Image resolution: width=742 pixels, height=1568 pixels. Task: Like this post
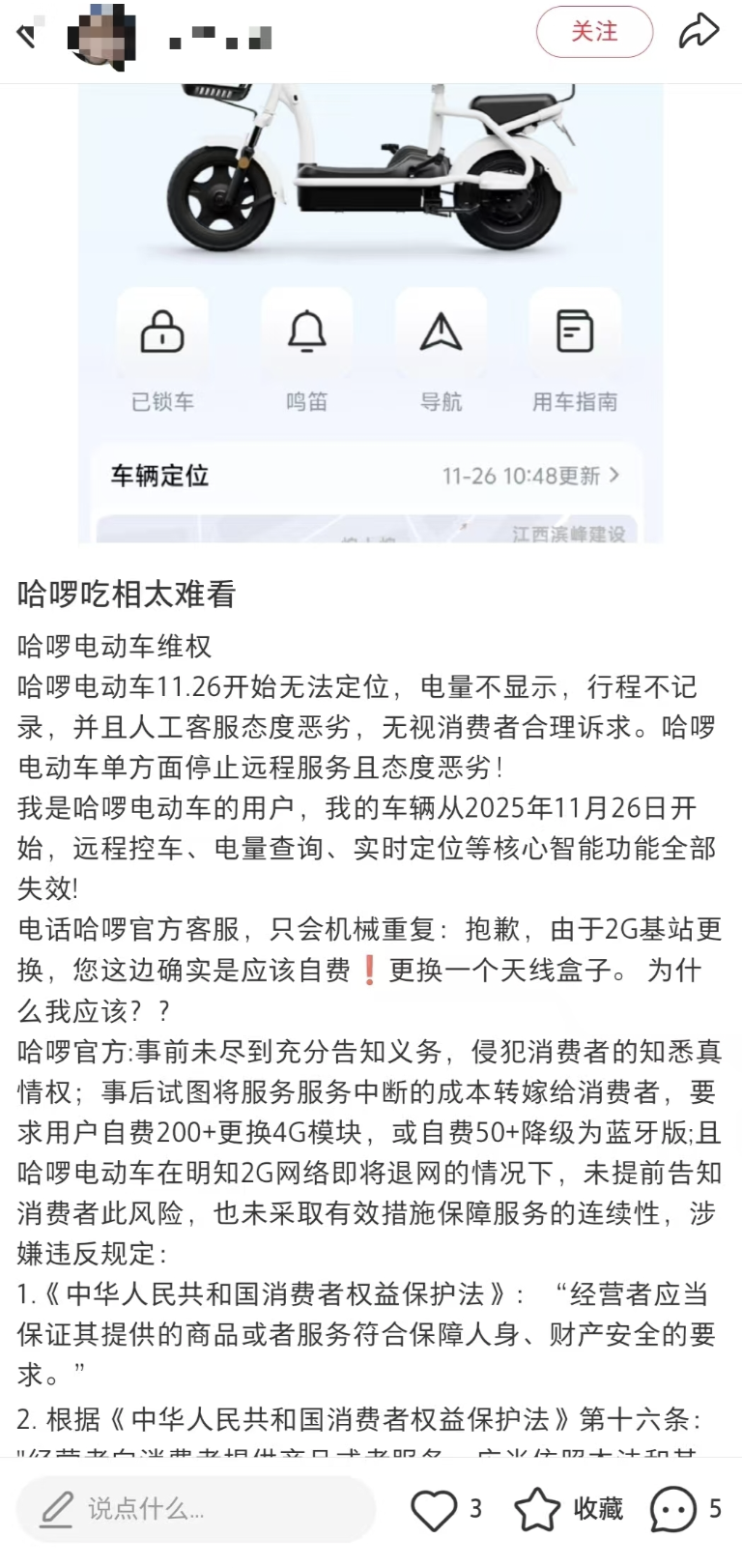pos(435,1510)
